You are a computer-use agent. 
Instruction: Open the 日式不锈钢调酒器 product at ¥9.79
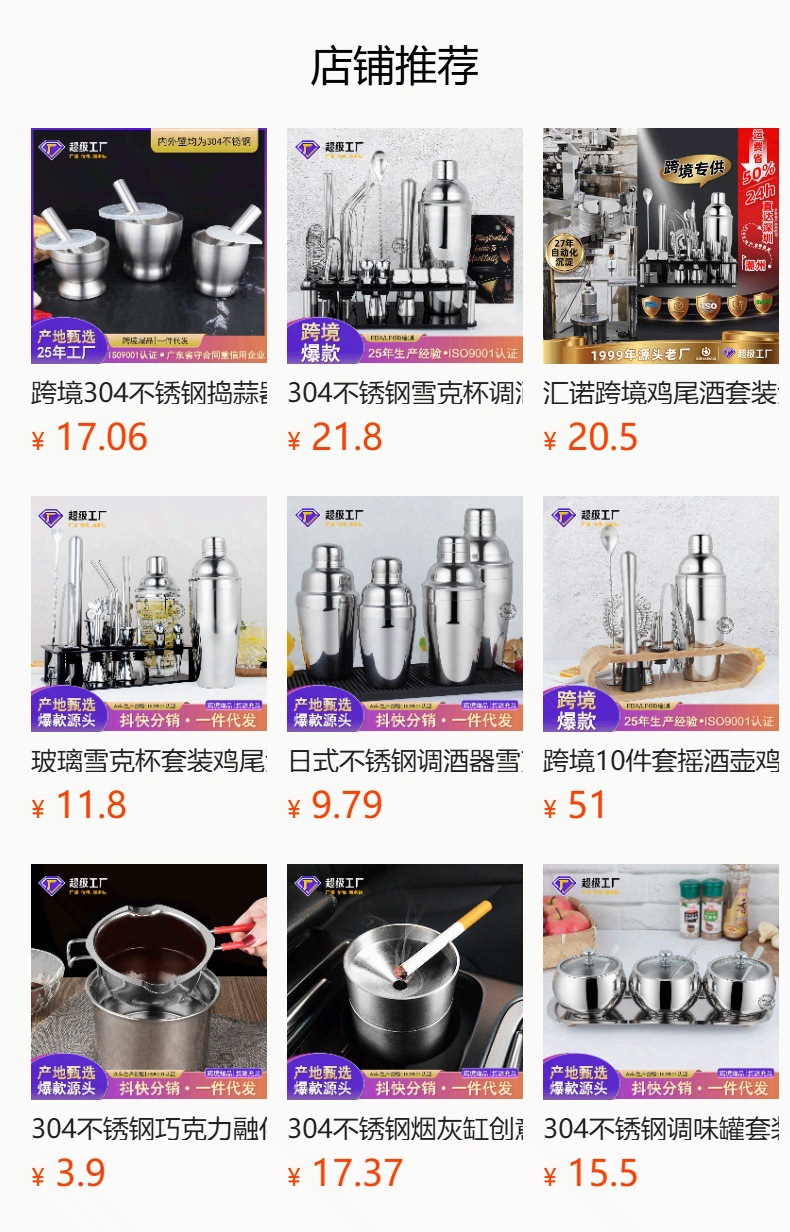[405, 661]
